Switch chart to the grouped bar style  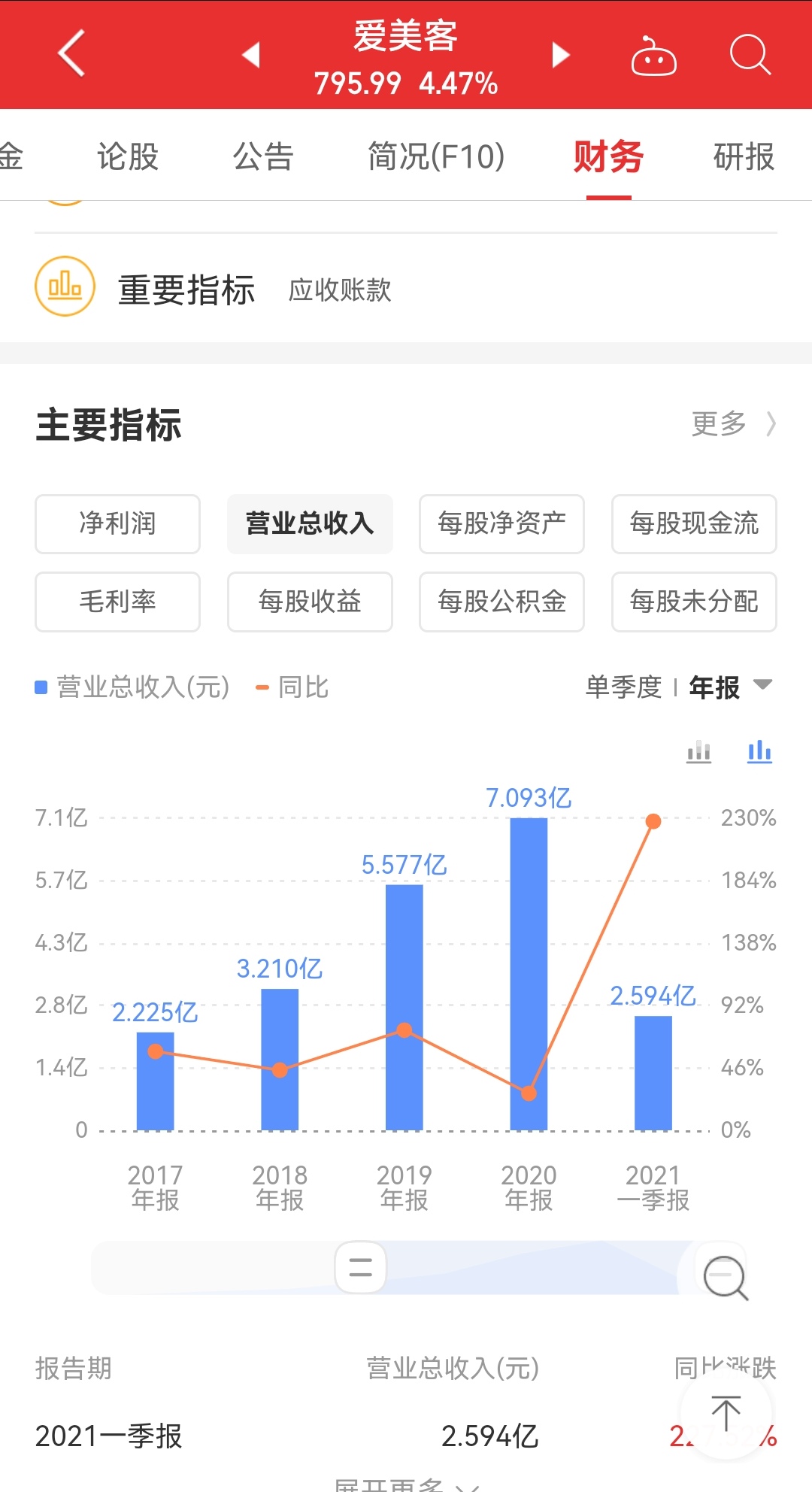698,751
